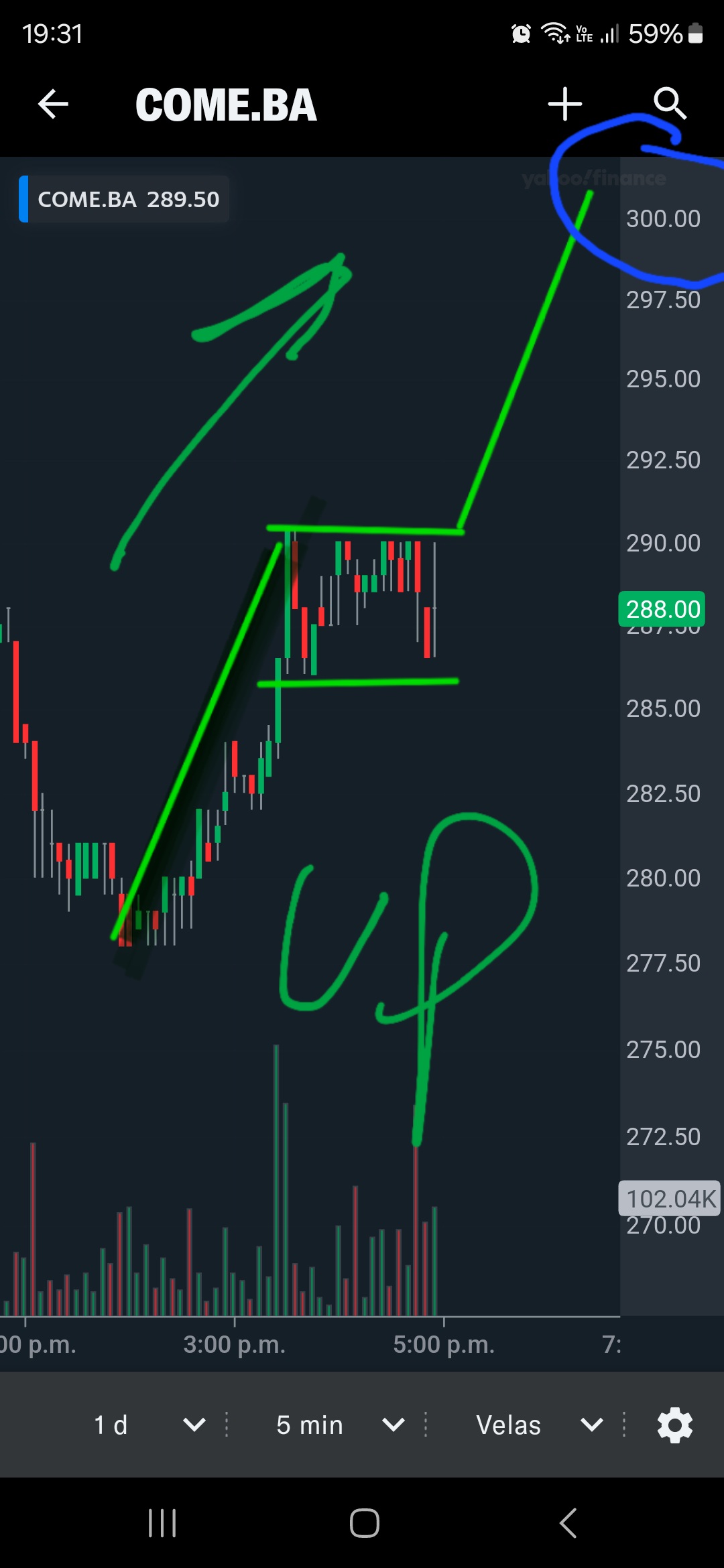Open the search magnifier icon
The height and width of the screenshot is (1568, 724).
[670, 104]
